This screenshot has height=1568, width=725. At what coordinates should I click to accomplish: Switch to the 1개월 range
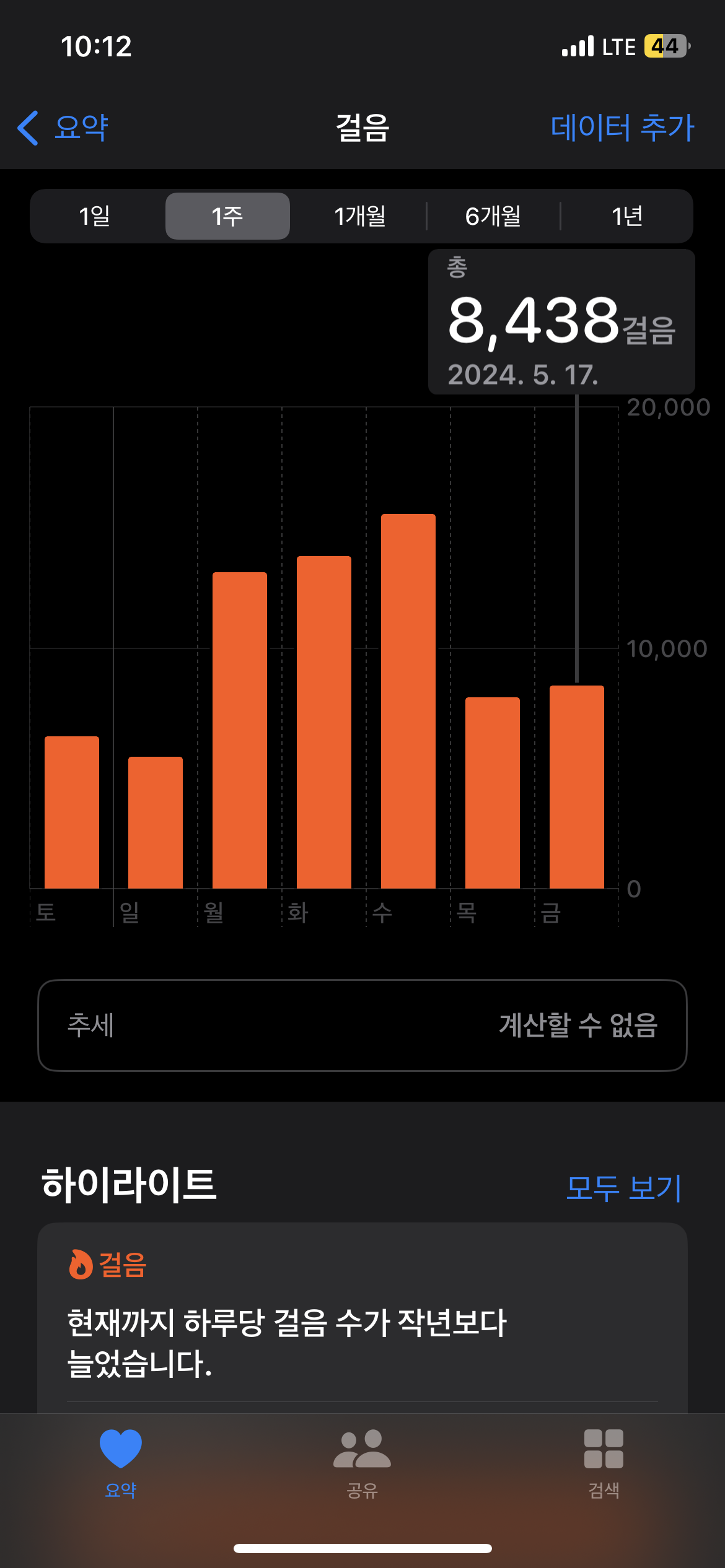[x=359, y=216]
